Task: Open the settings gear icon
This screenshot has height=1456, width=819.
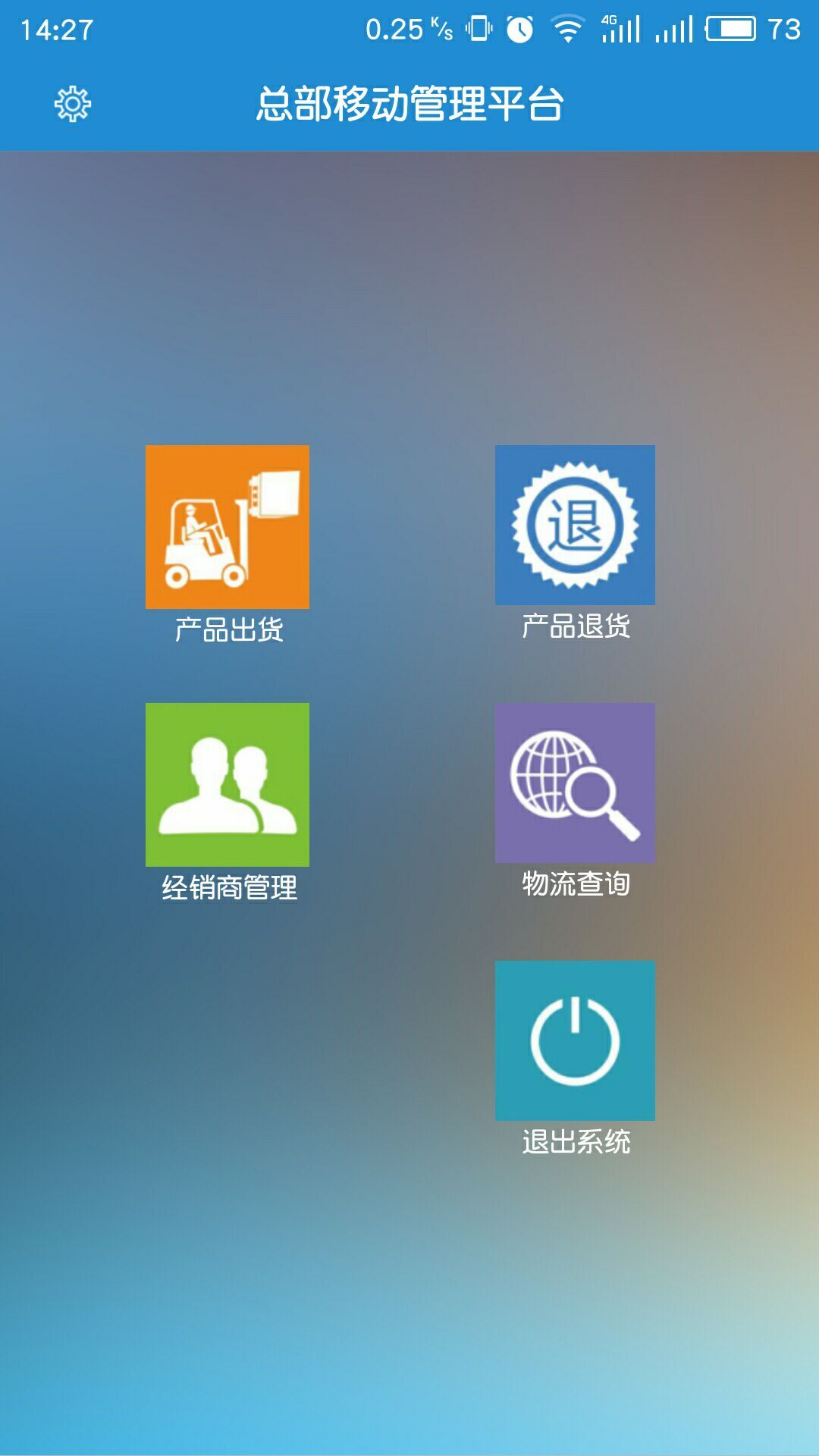Action: point(73,104)
